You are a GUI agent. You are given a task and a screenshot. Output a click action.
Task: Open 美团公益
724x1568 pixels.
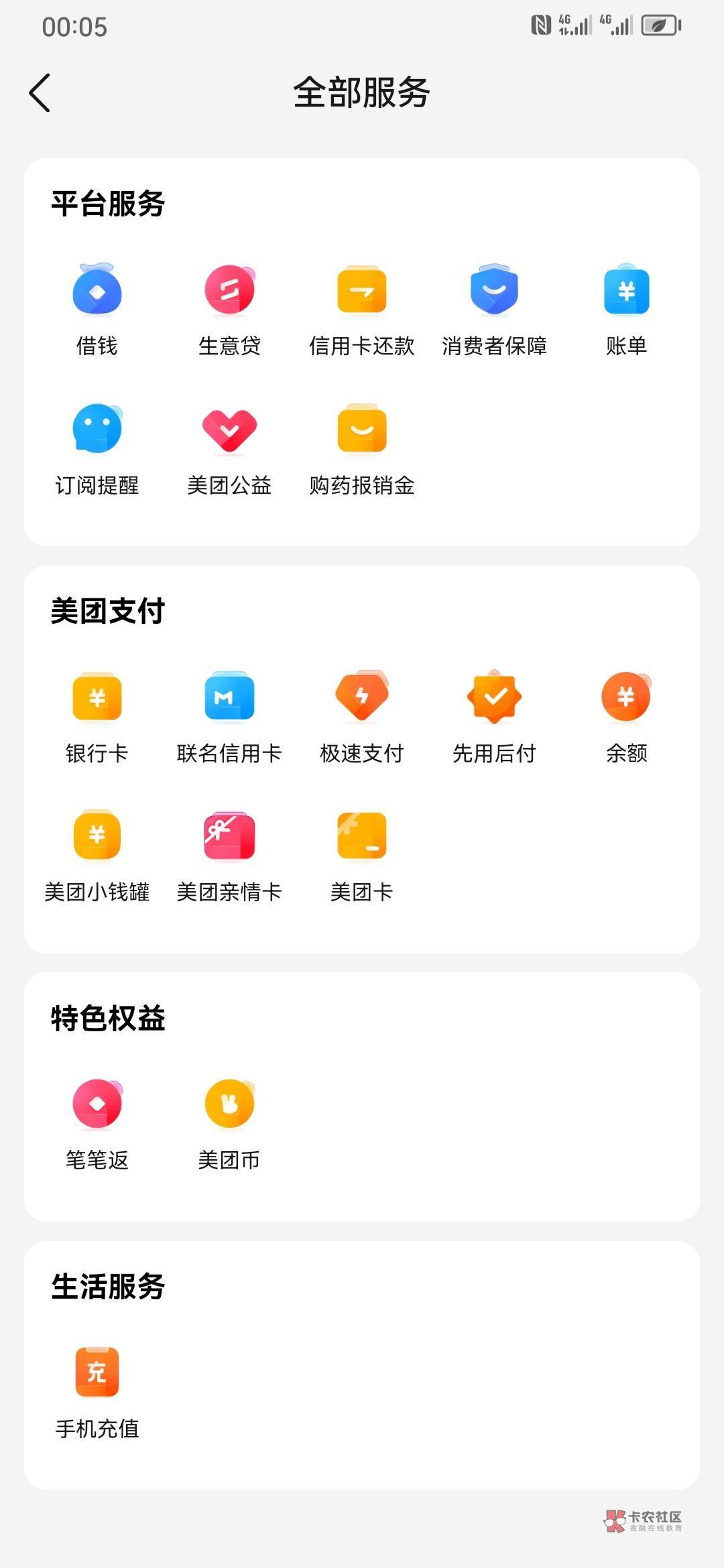pos(229,449)
